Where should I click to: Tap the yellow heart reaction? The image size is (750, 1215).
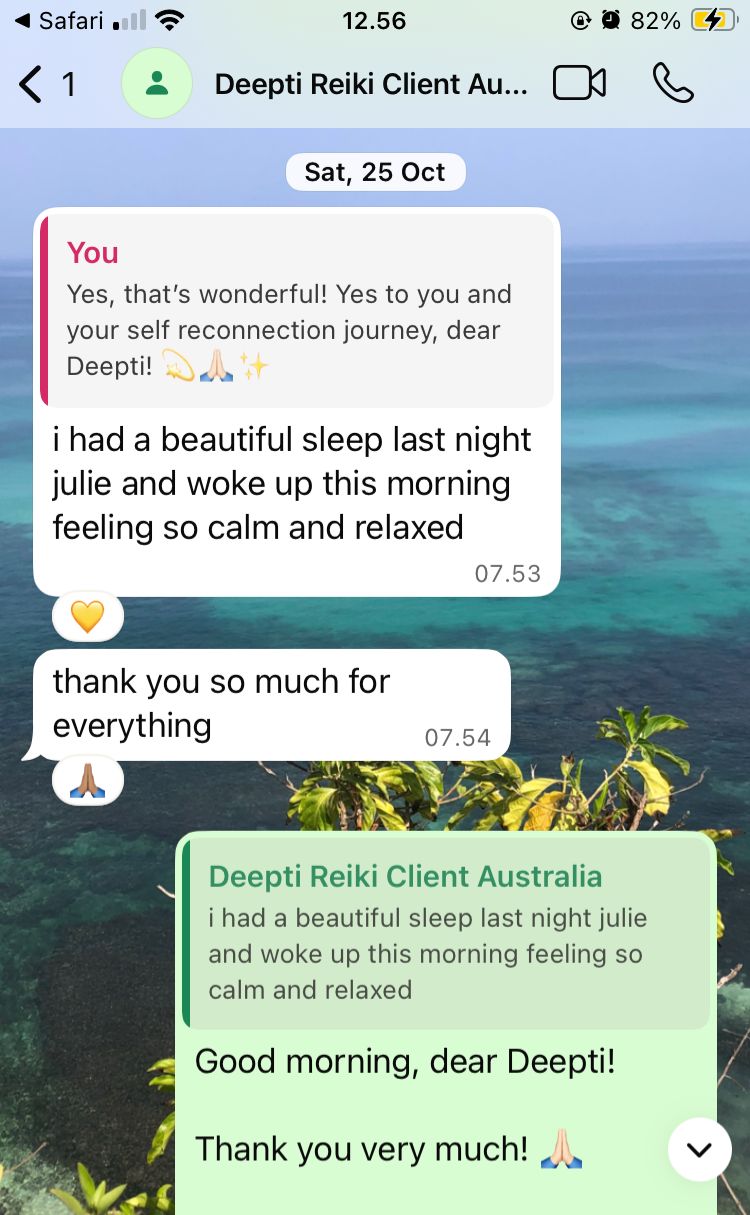tap(88, 616)
